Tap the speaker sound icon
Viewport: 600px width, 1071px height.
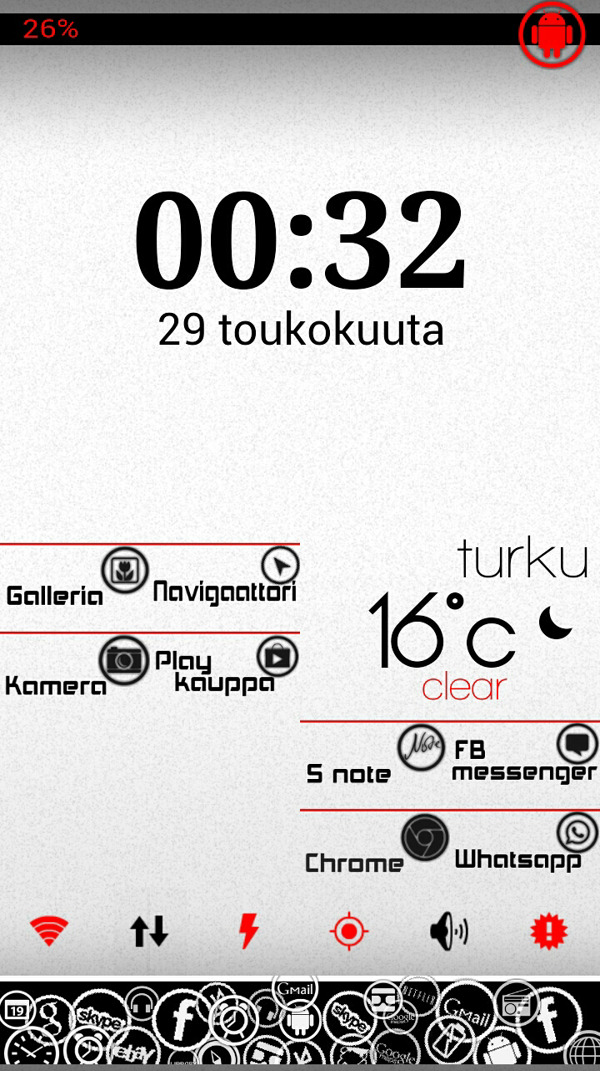(448, 932)
